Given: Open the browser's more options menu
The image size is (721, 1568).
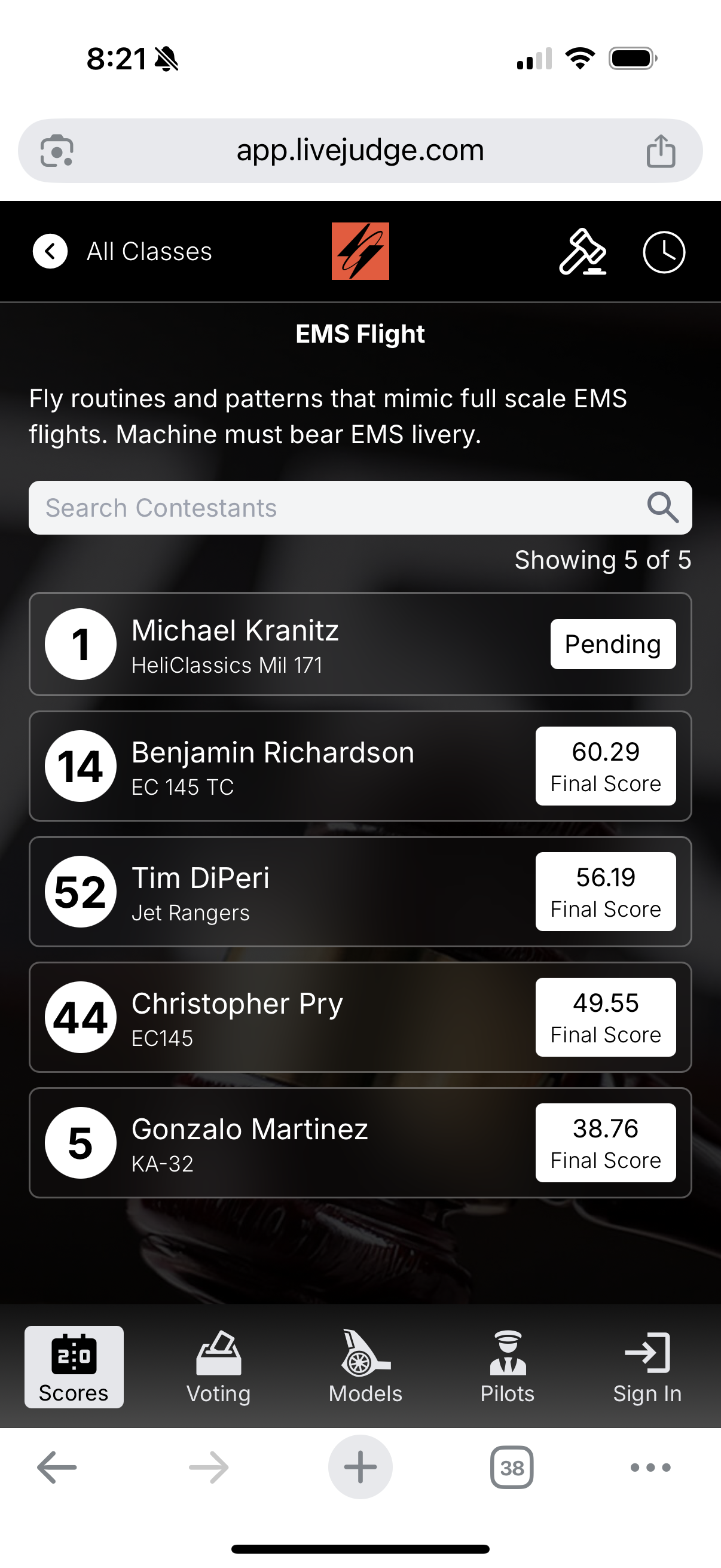Looking at the screenshot, I should pyautogui.click(x=650, y=1468).
